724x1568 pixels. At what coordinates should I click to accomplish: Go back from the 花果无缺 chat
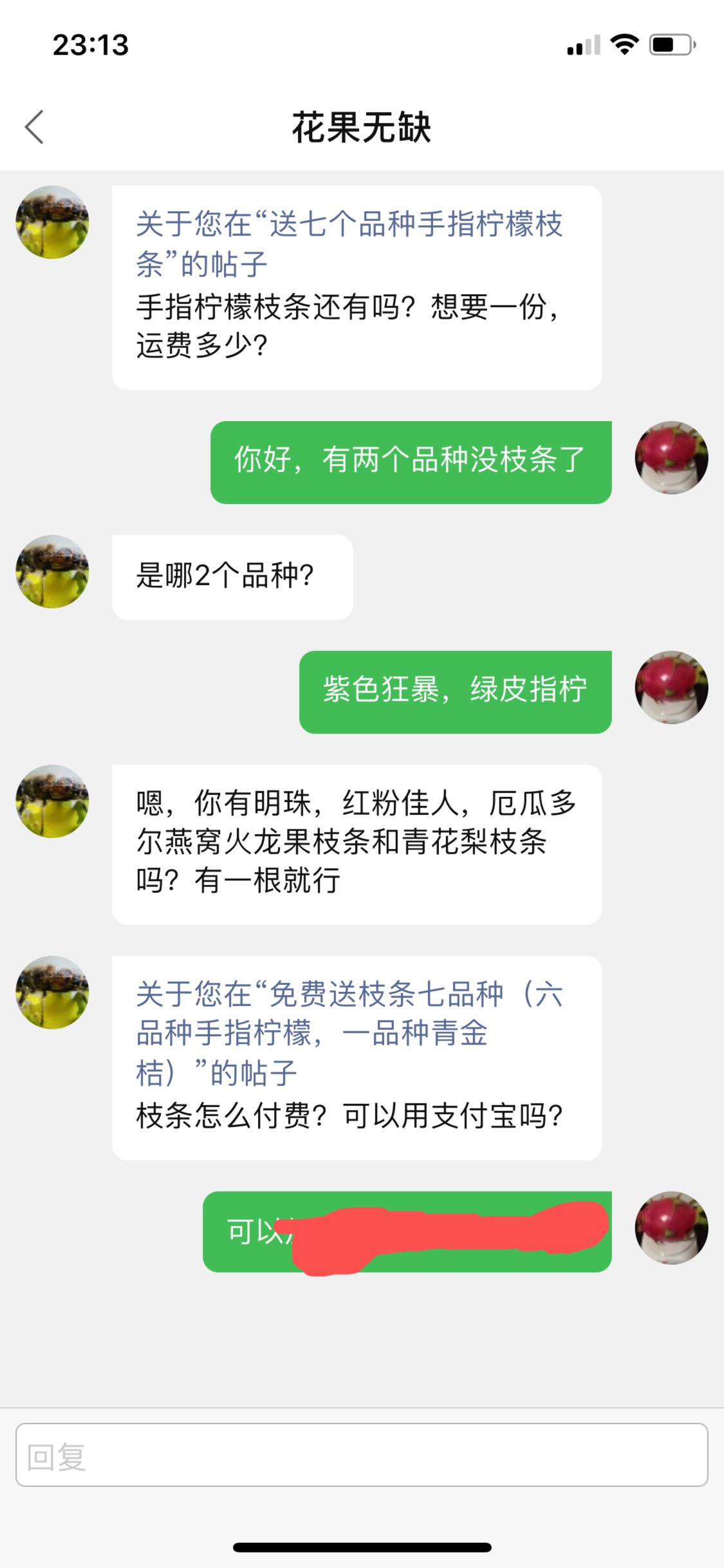click(35, 127)
